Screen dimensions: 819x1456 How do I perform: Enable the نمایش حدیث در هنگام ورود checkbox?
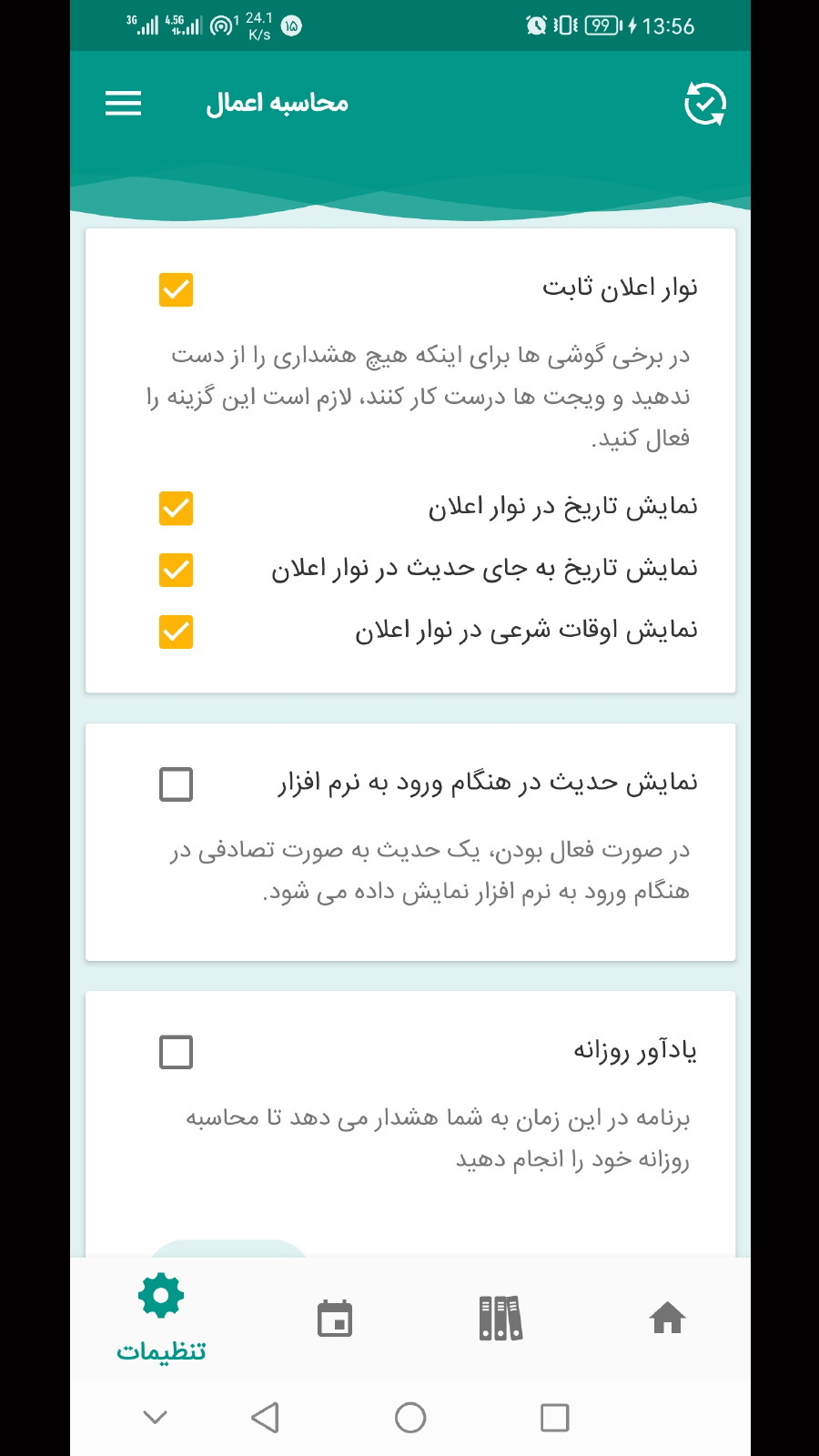pos(176,783)
